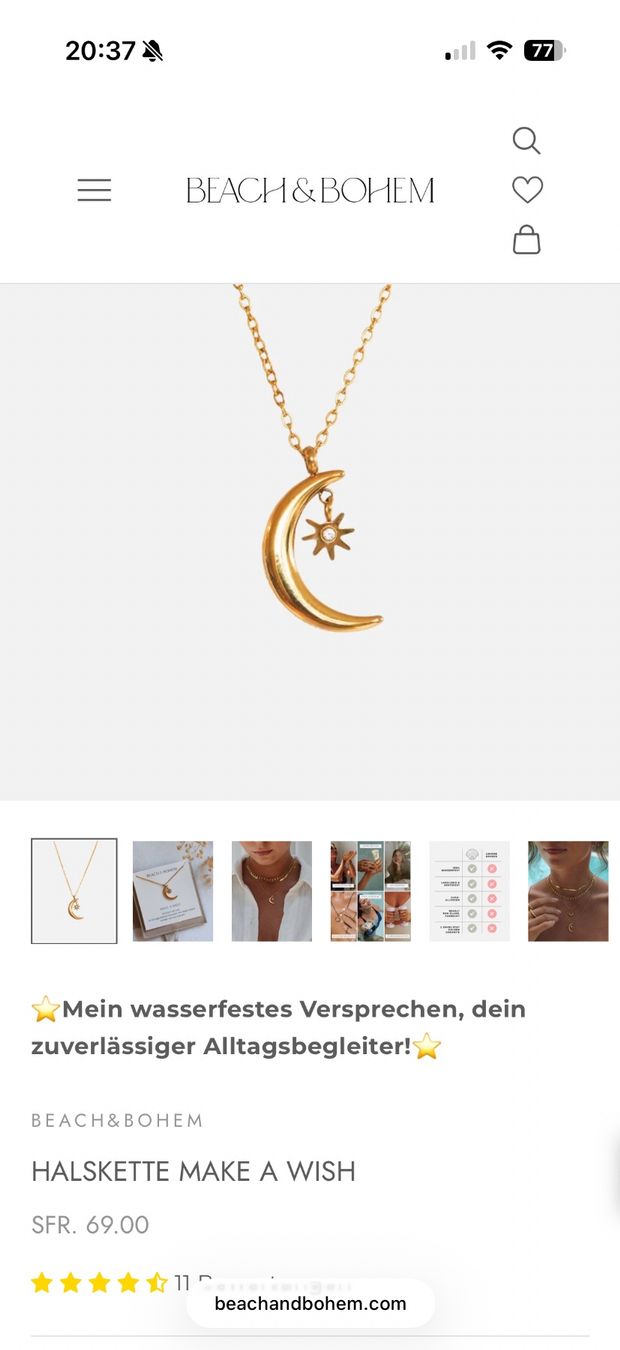This screenshot has height=1350, width=620.
Task: Go to the Beach & Bohem homepage logo
Action: point(310,190)
